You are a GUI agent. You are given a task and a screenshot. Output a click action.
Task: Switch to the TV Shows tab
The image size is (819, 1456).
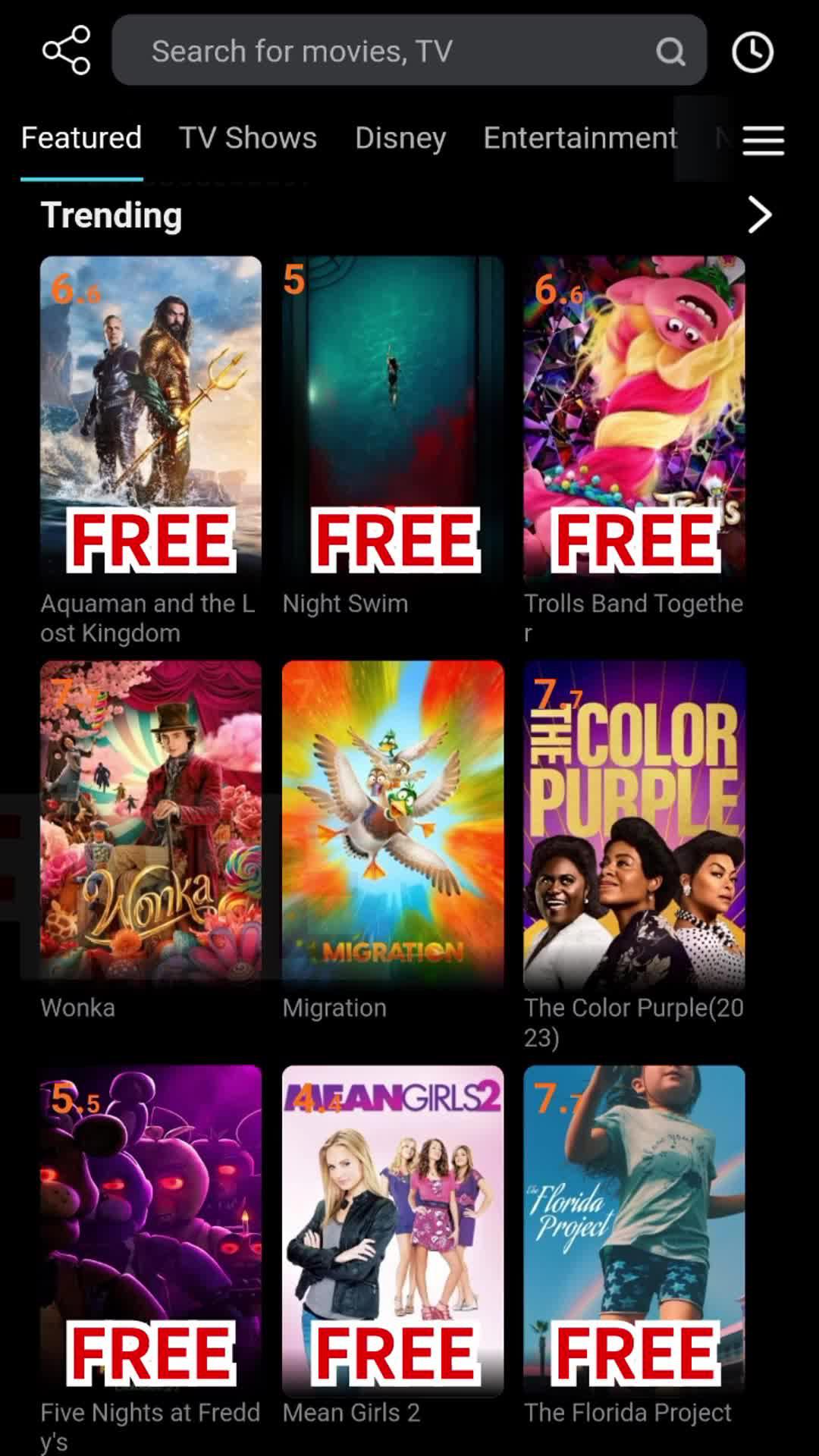[x=247, y=138]
